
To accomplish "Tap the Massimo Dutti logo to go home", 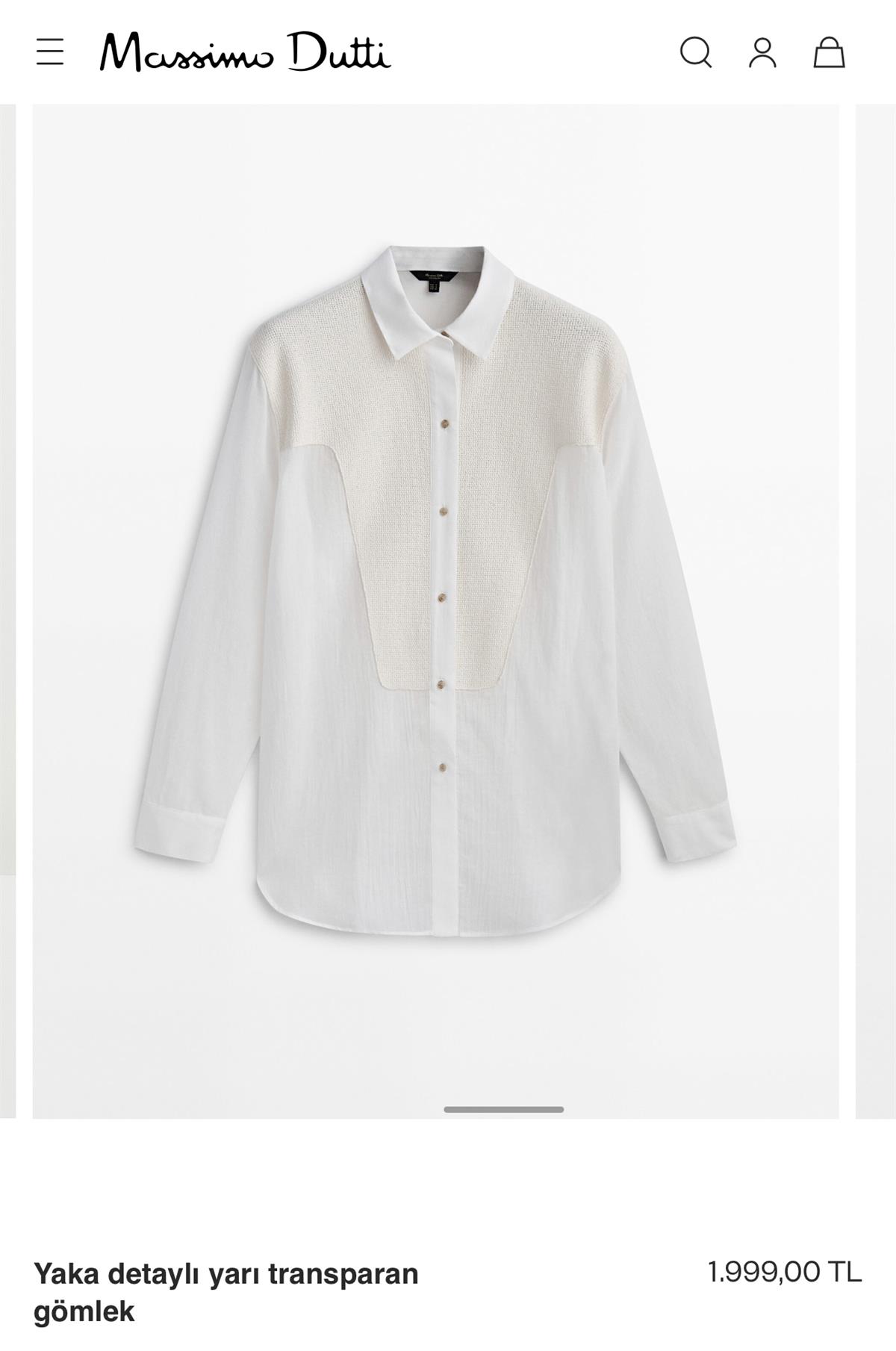I will [x=246, y=52].
